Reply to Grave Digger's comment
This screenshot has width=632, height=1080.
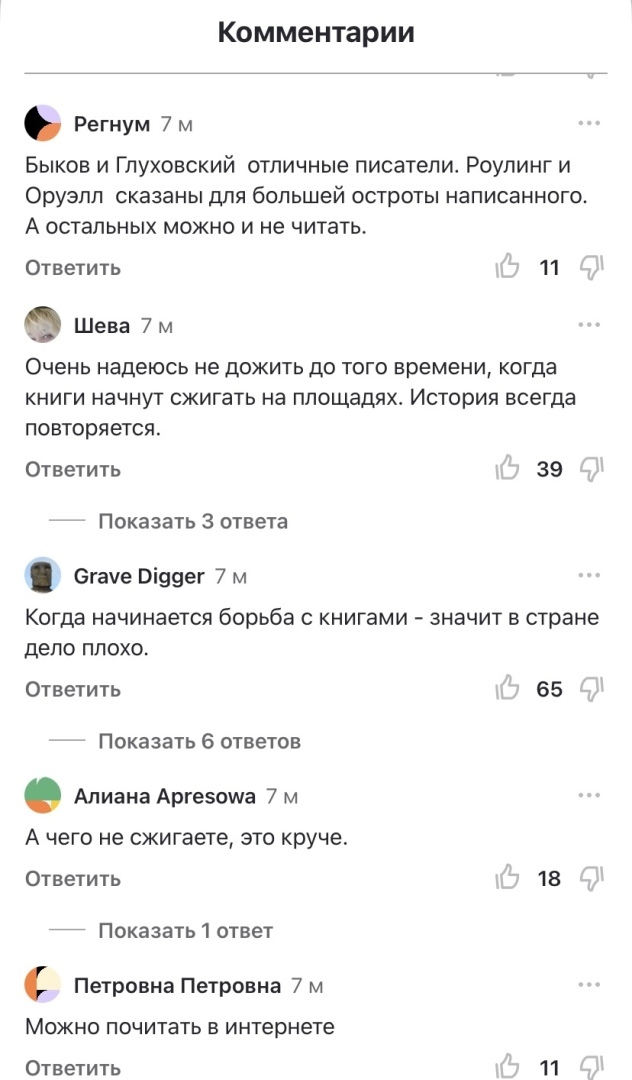click(x=73, y=689)
